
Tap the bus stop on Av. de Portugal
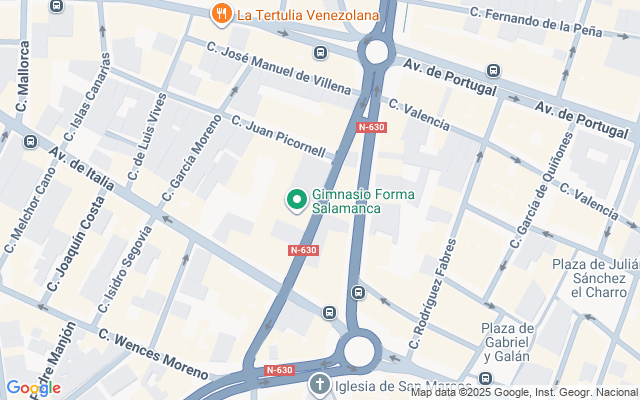point(493,70)
